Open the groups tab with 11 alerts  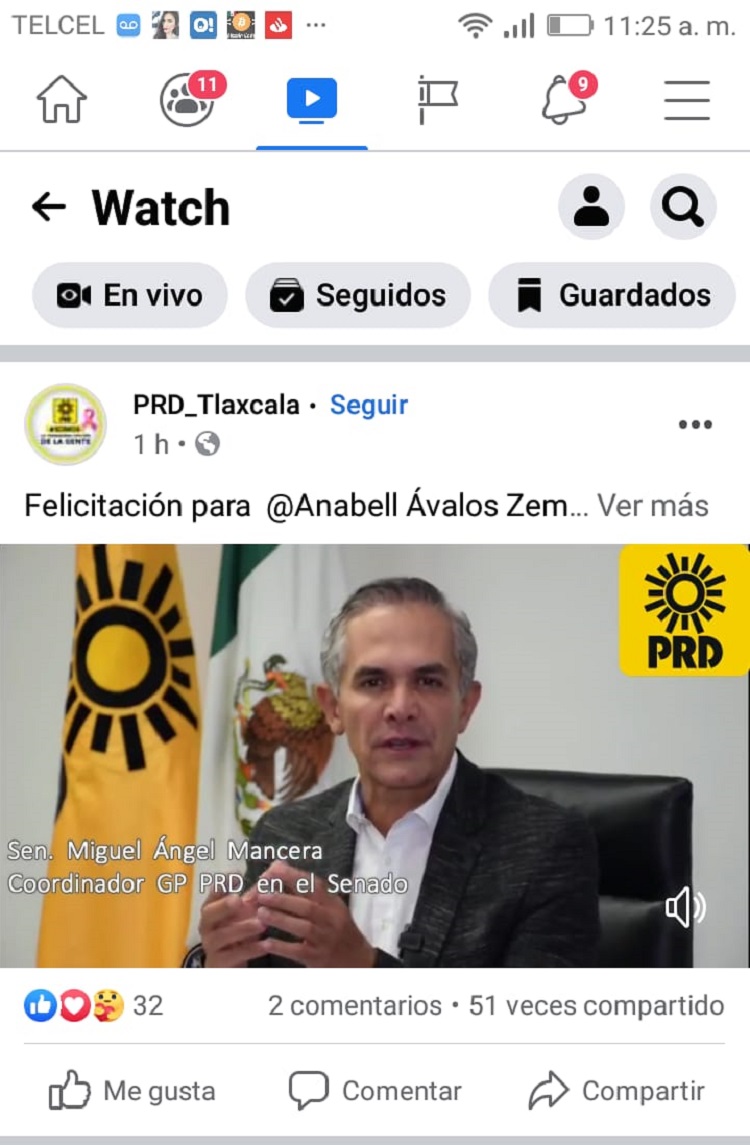(x=187, y=100)
